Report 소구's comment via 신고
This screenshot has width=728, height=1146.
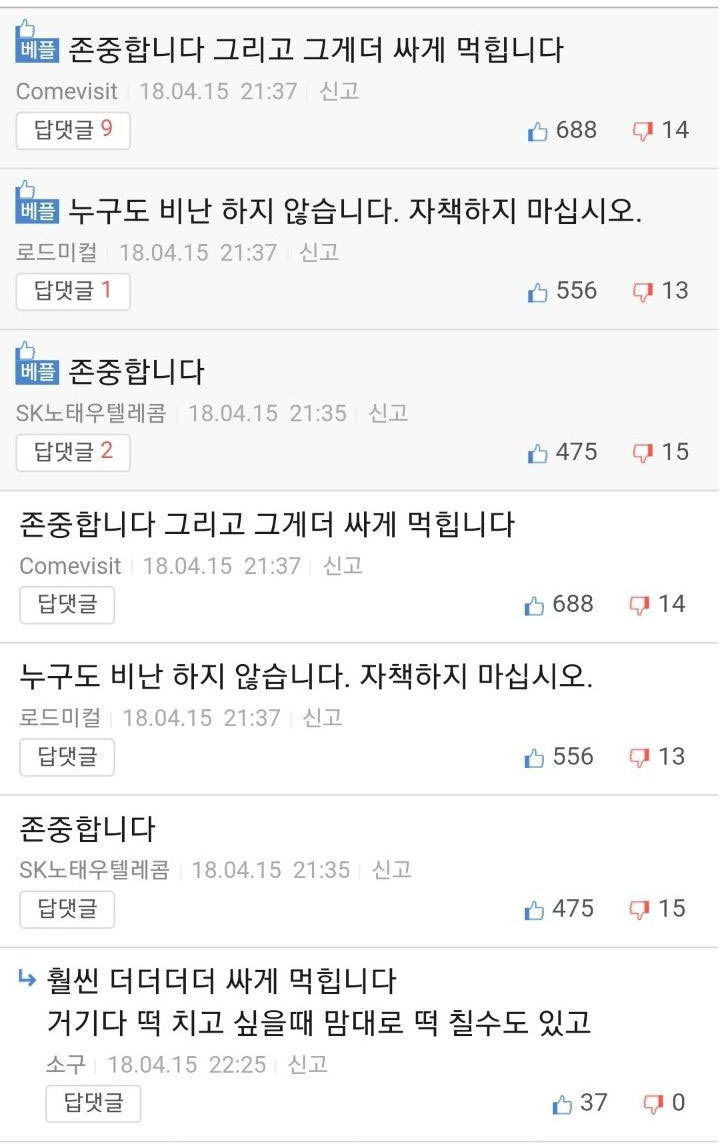tap(308, 1064)
